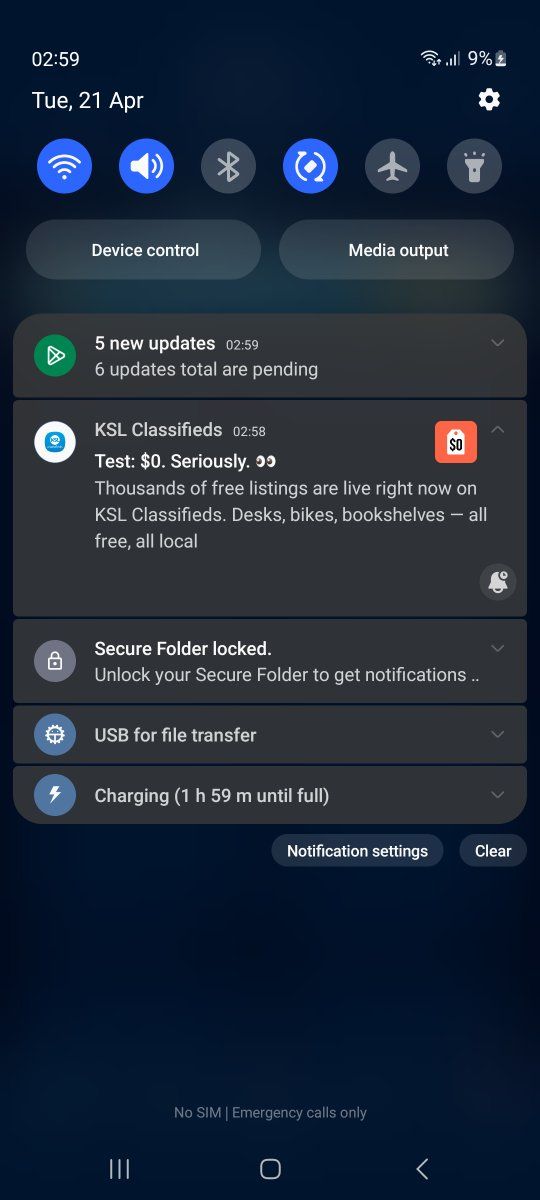Open Device control
The width and height of the screenshot is (540, 1200).
pyautogui.click(x=144, y=250)
